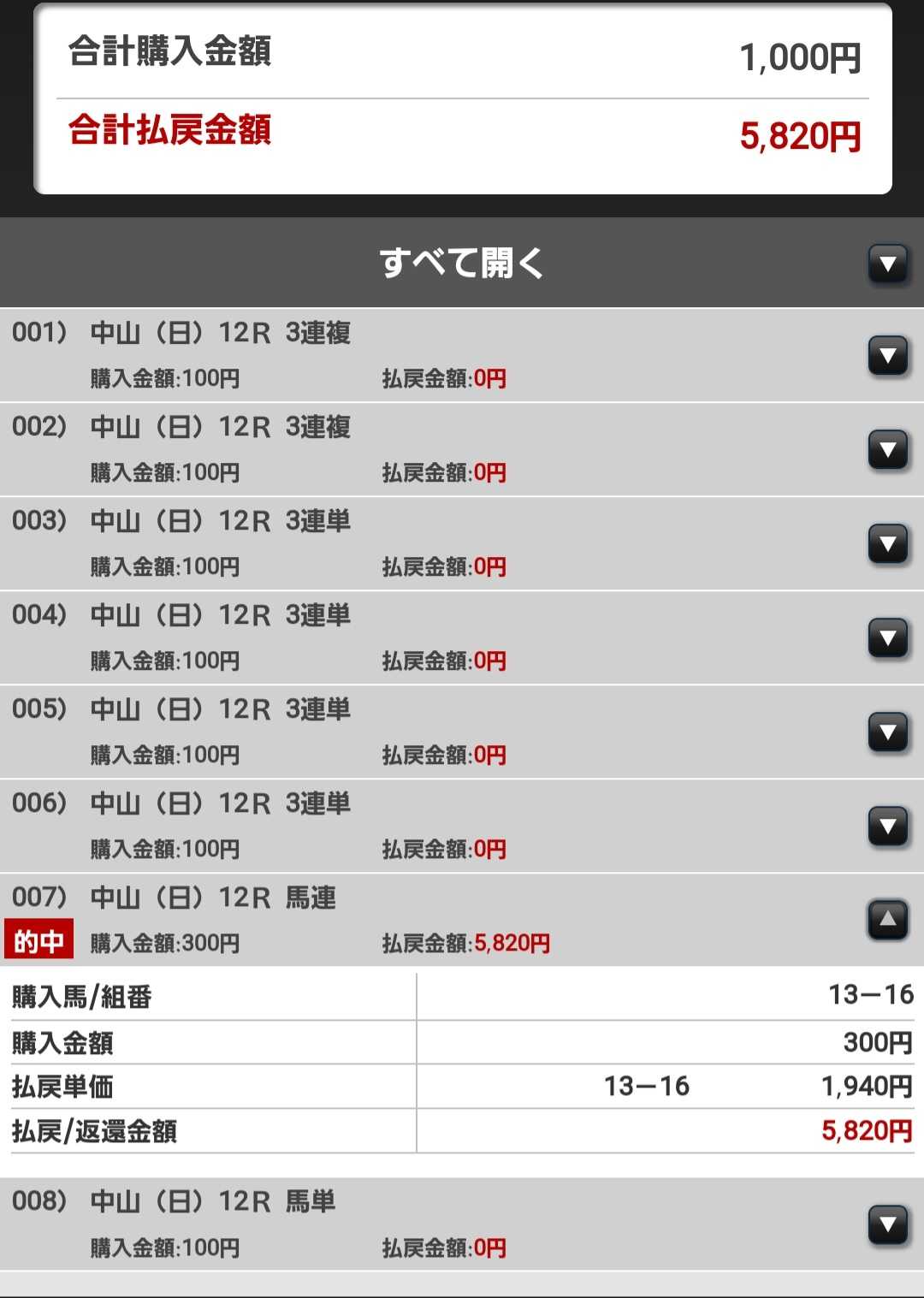The image size is (924, 1298).
Task: Expand bet 003 3連単 details
Action: point(887,544)
